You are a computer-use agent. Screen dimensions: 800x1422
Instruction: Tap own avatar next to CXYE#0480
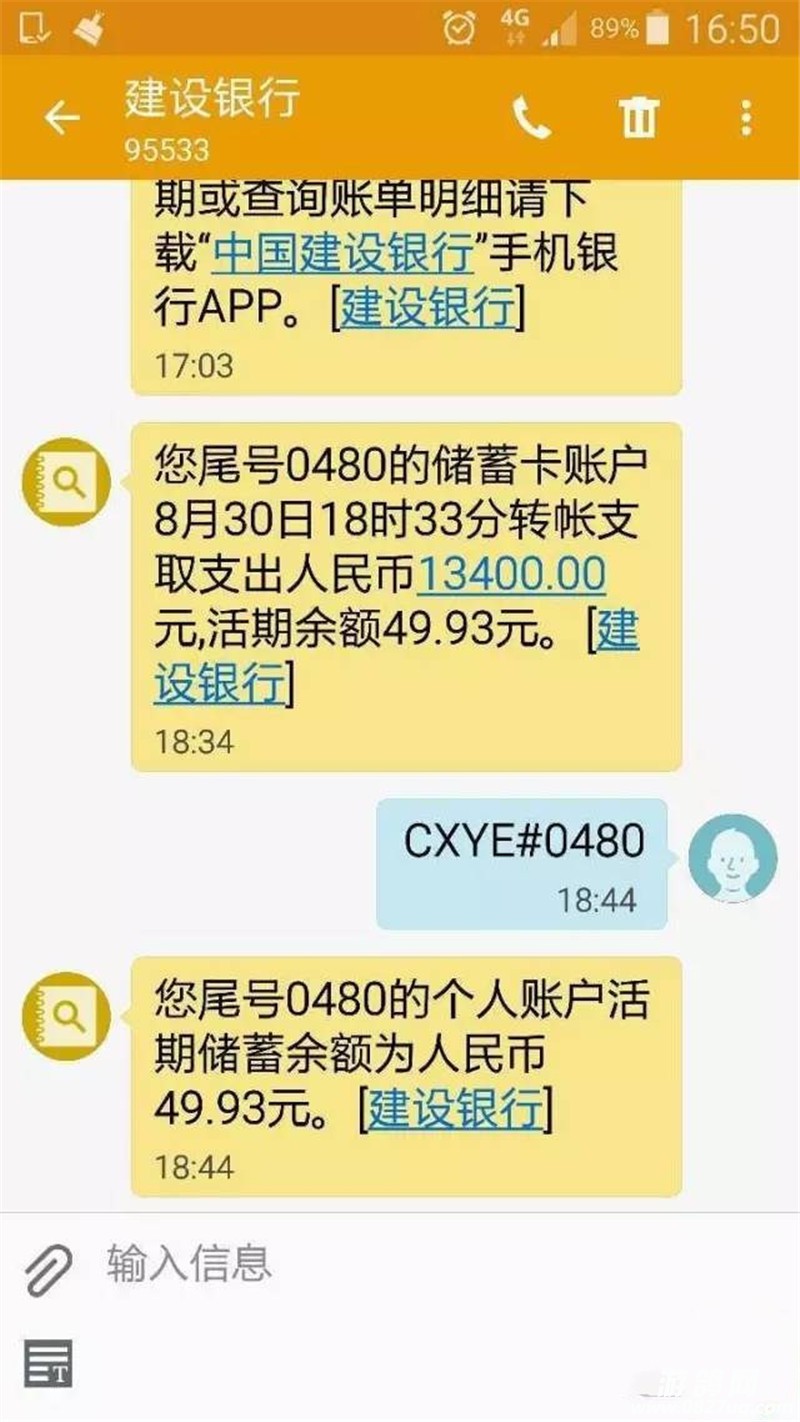(732, 858)
